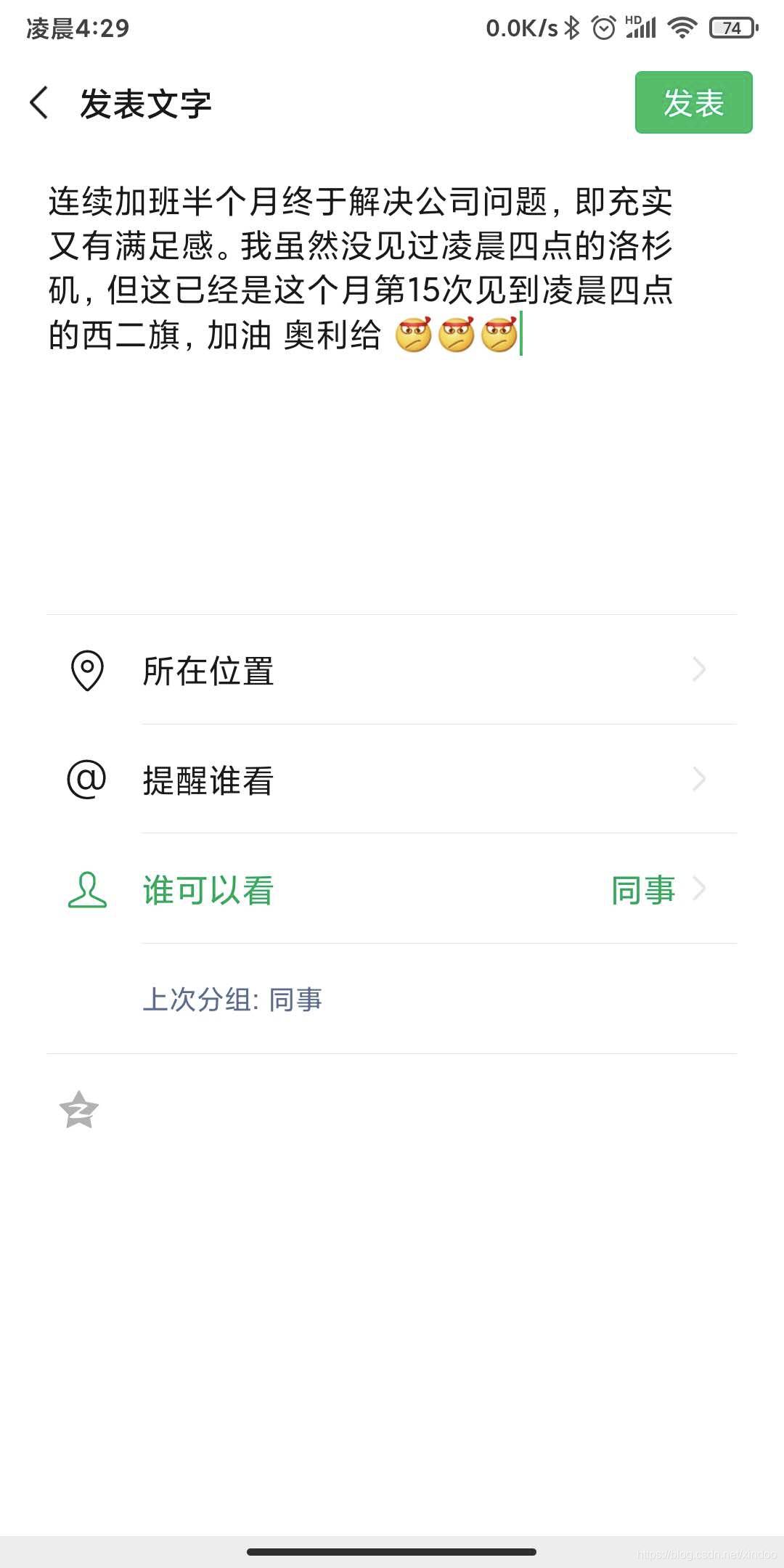Tap the @ mention icon beside 提醒谁看
Screen dimensions: 784x1568
(86, 780)
